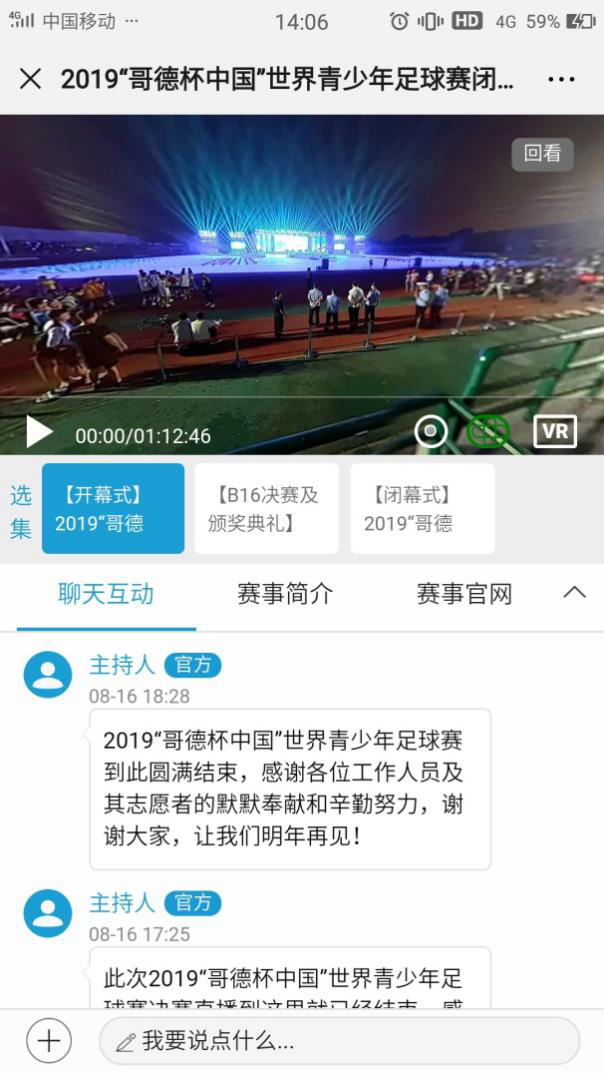Screen dimensions: 604x1073
Task: Collapse the panel with the up chevron
Action: (x=574, y=592)
